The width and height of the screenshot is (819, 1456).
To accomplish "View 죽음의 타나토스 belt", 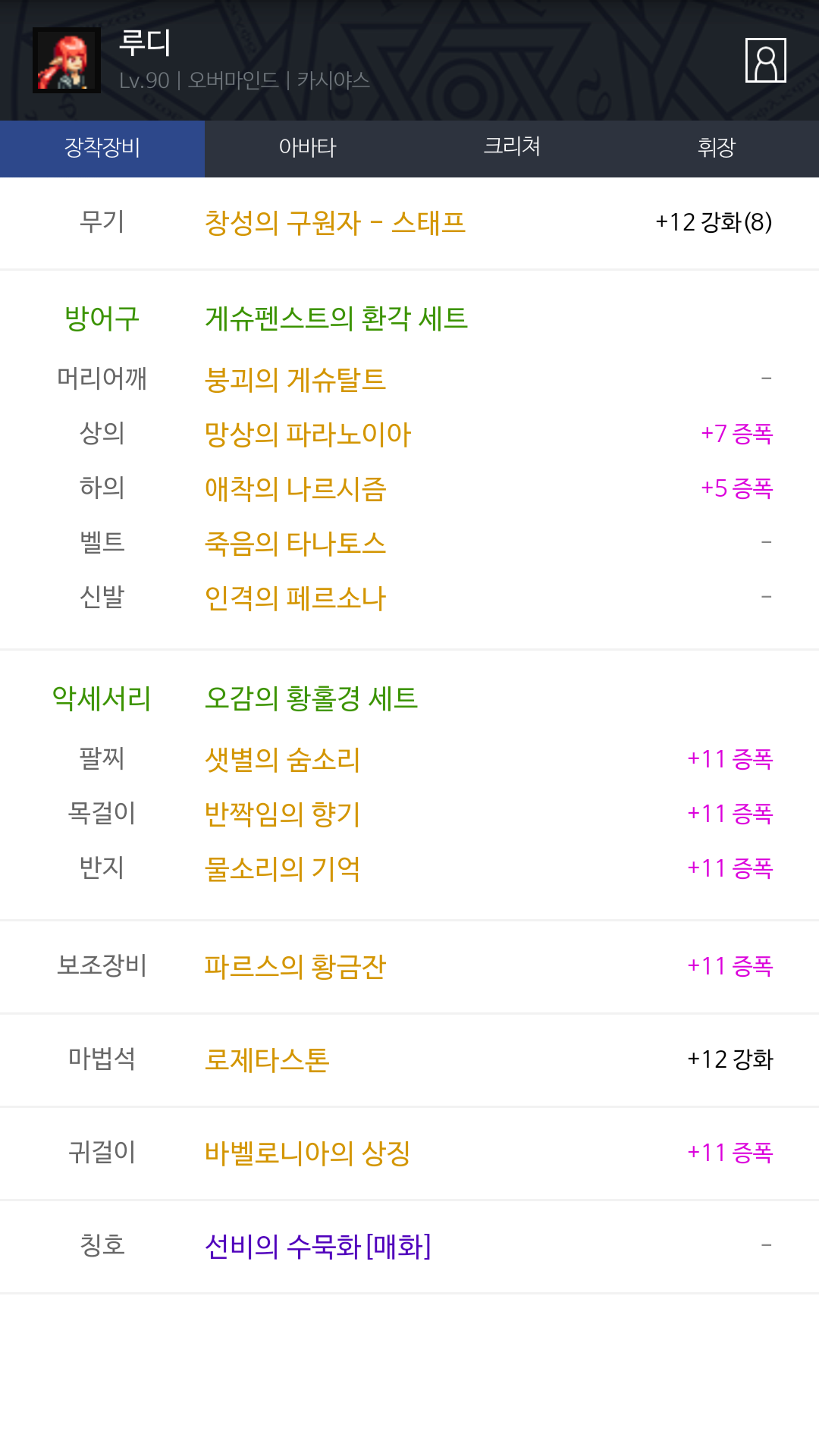I will click(x=295, y=544).
